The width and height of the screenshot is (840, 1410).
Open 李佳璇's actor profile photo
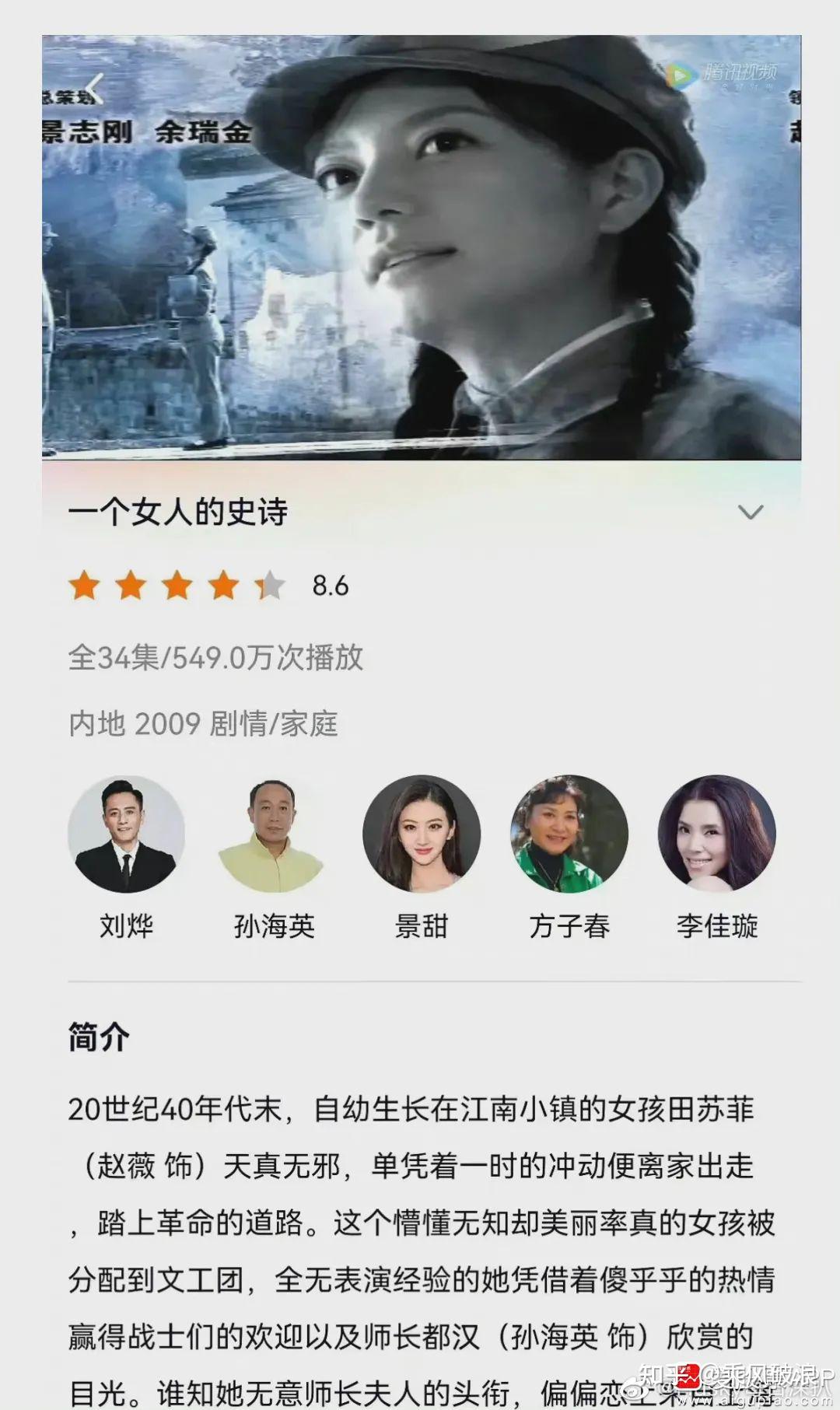719,833
